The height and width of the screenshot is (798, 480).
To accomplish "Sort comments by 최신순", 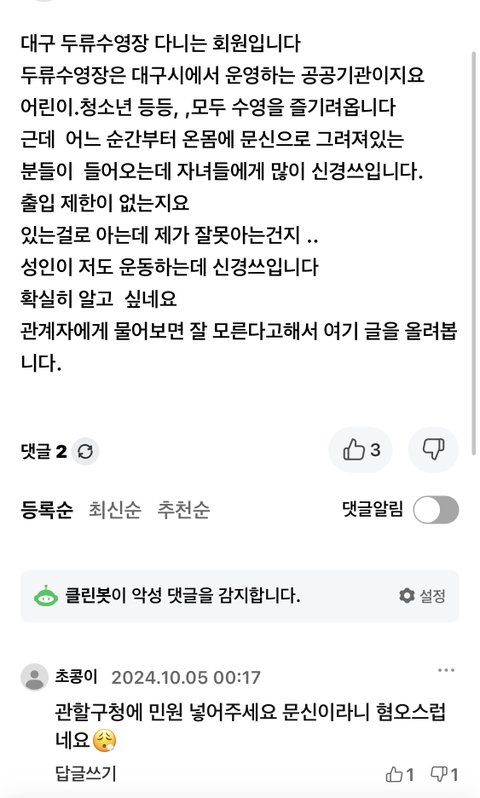I will [x=115, y=509].
